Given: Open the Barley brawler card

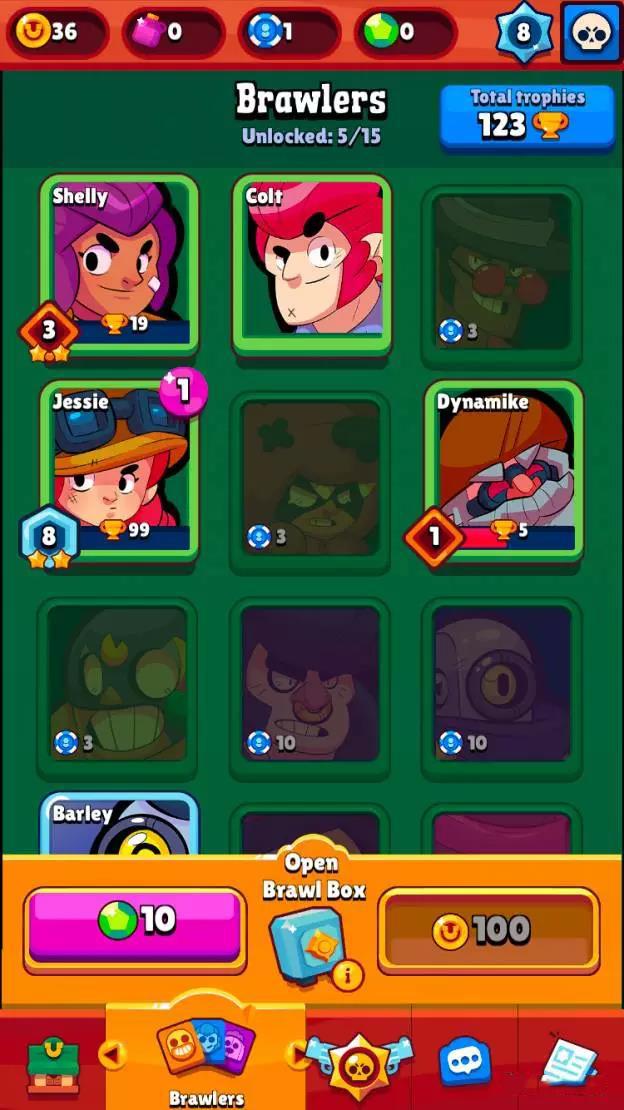Looking at the screenshot, I should 120,825.
